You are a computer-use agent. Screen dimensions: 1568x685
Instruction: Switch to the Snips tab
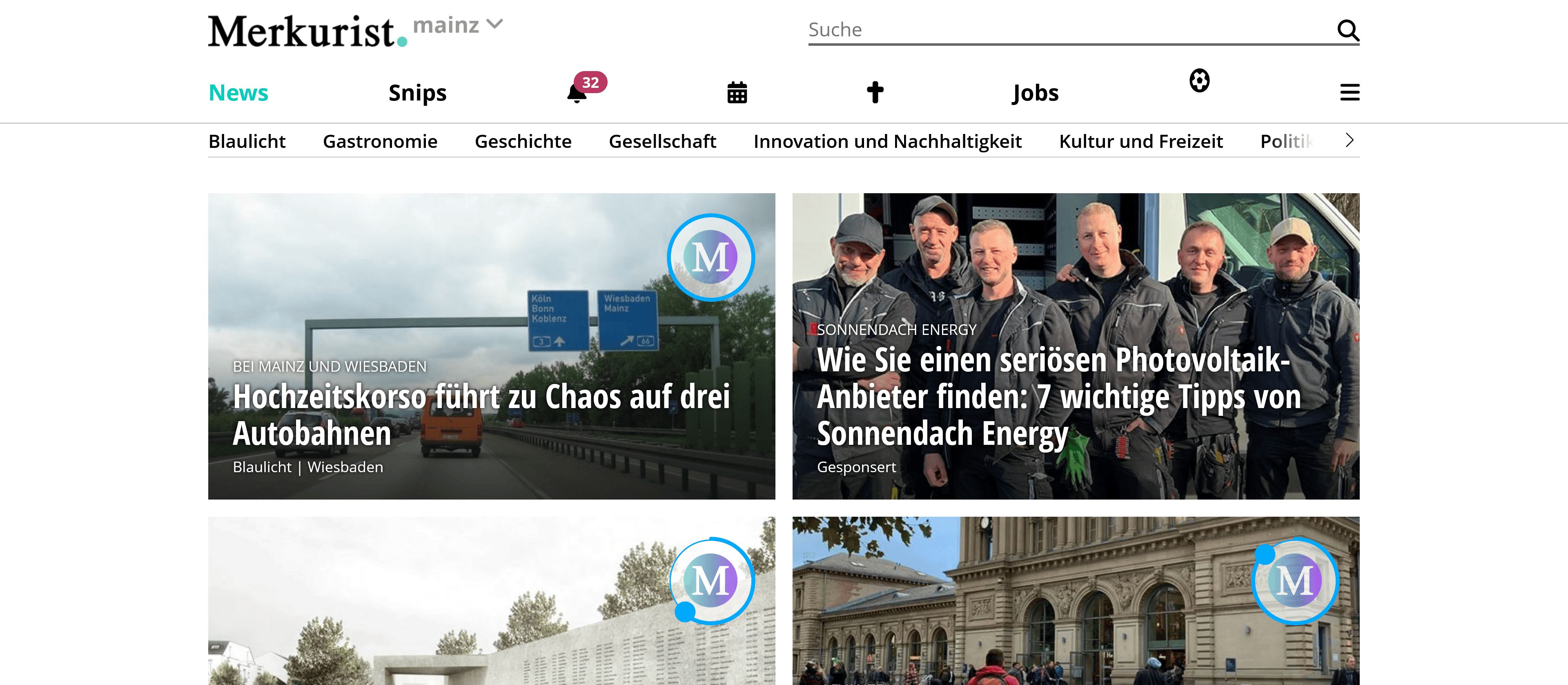point(417,93)
